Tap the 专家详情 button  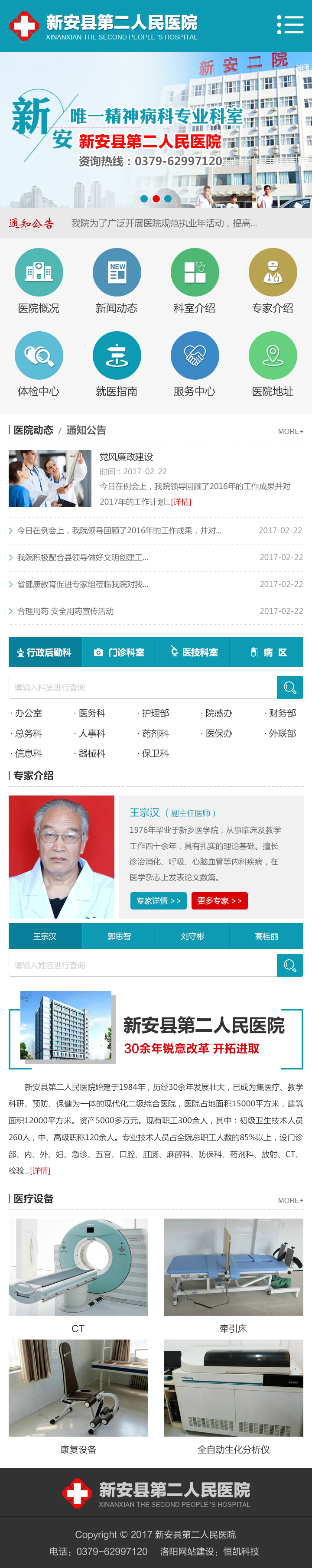click(158, 901)
